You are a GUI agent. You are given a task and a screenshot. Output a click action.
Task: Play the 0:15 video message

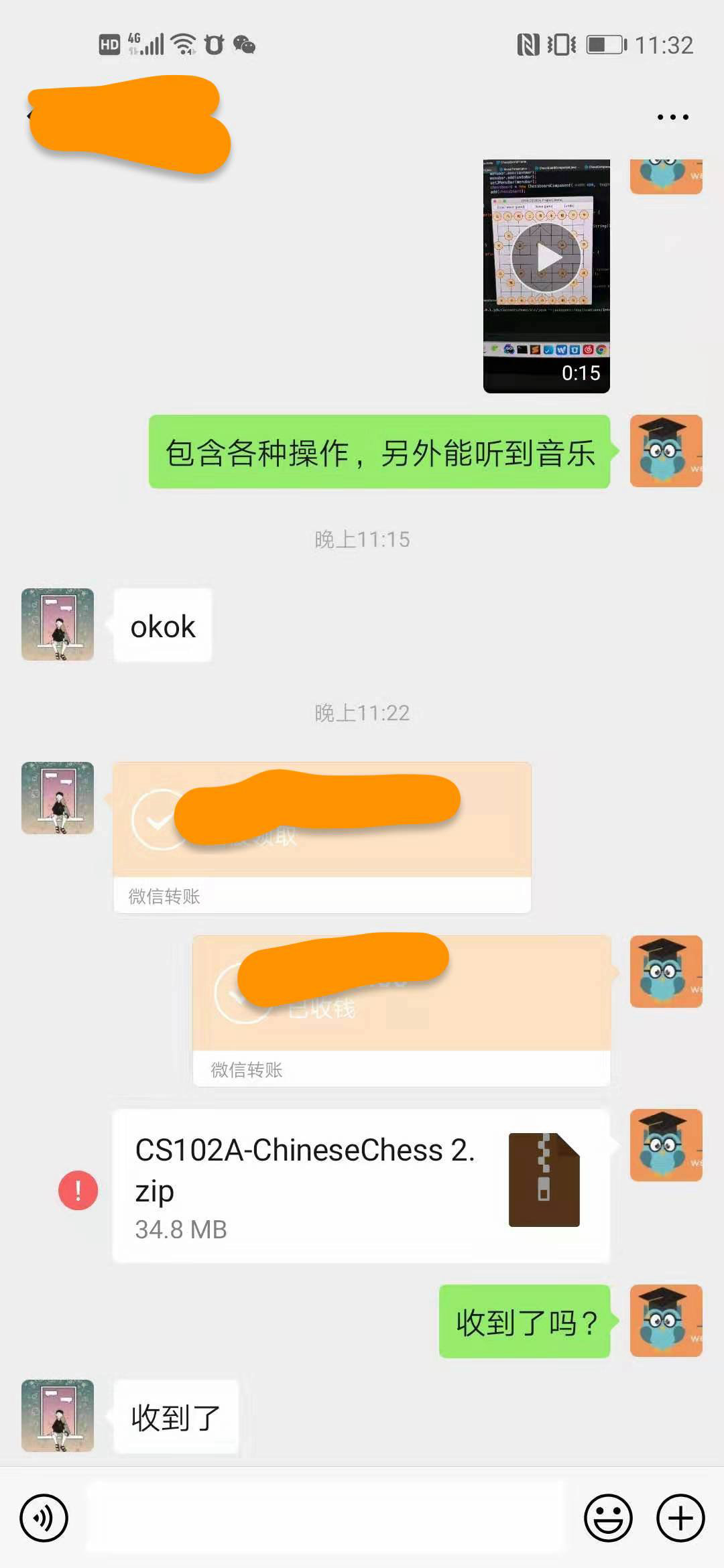point(546,258)
